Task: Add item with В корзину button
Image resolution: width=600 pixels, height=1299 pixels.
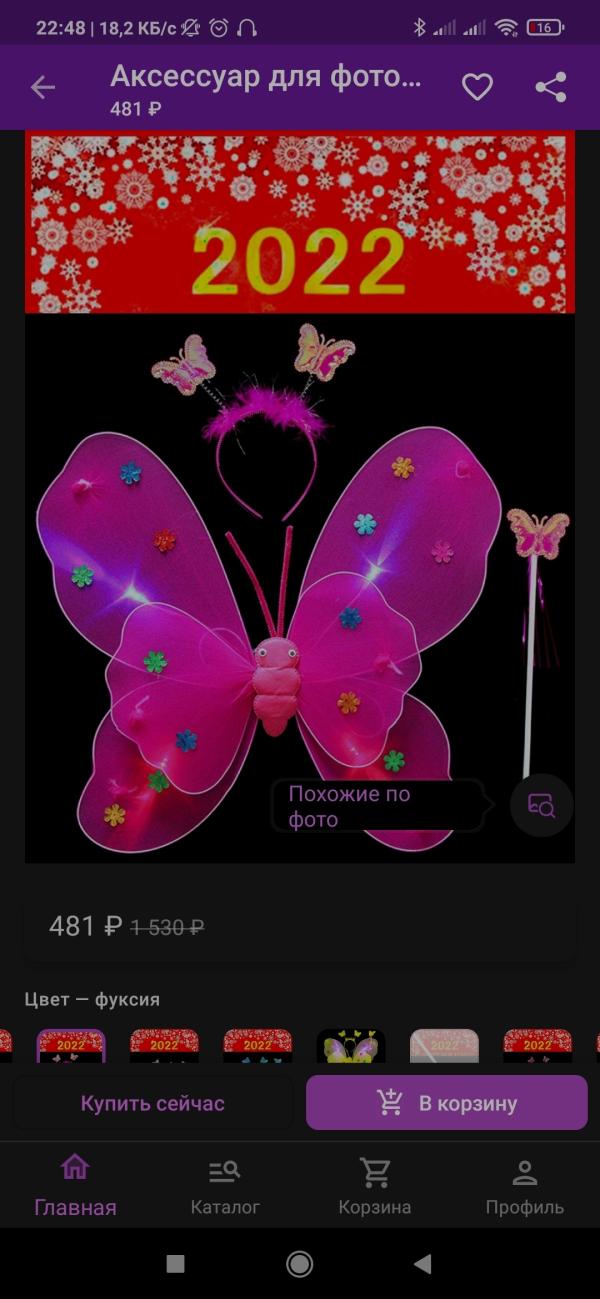Action: [446, 1103]
